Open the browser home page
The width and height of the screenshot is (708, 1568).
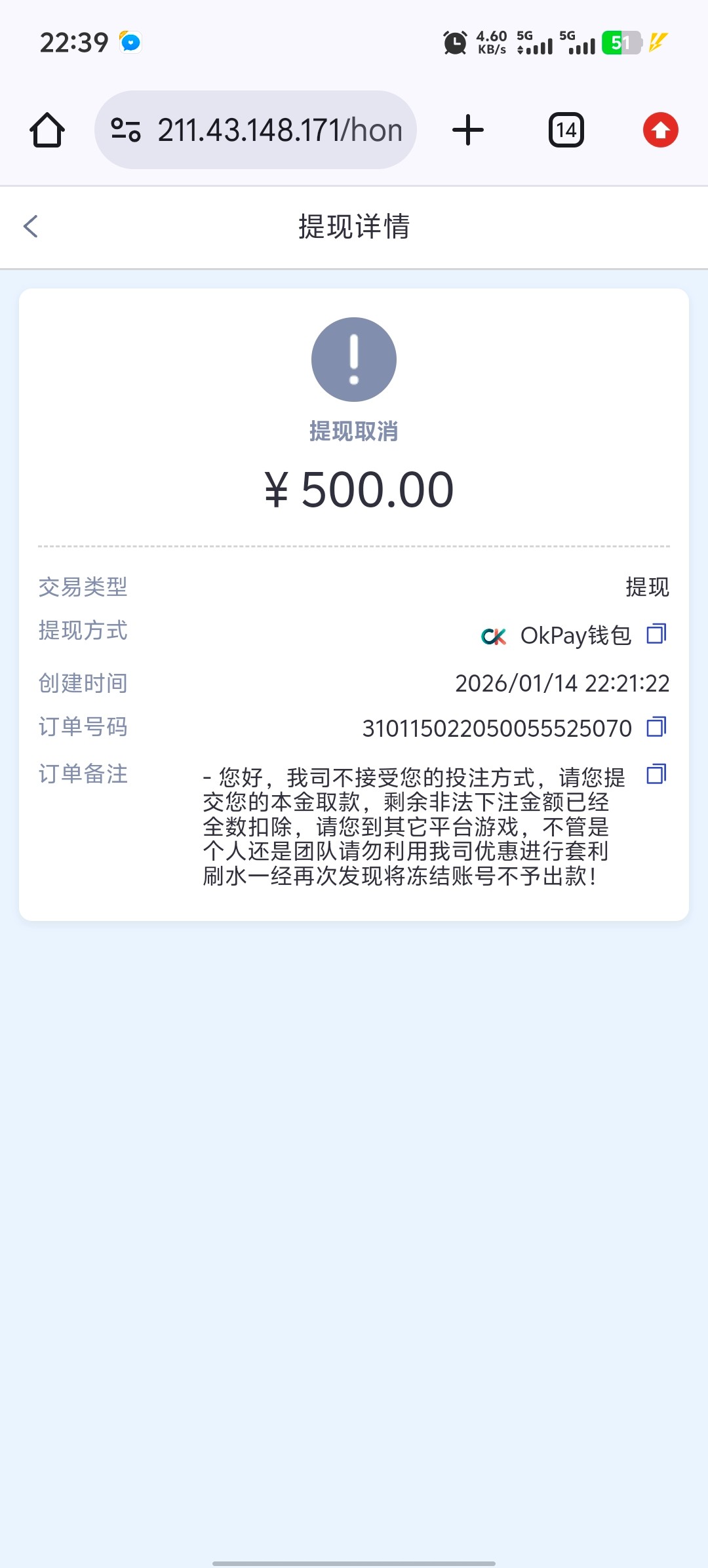pyautogui.click(x=47, y=130)
